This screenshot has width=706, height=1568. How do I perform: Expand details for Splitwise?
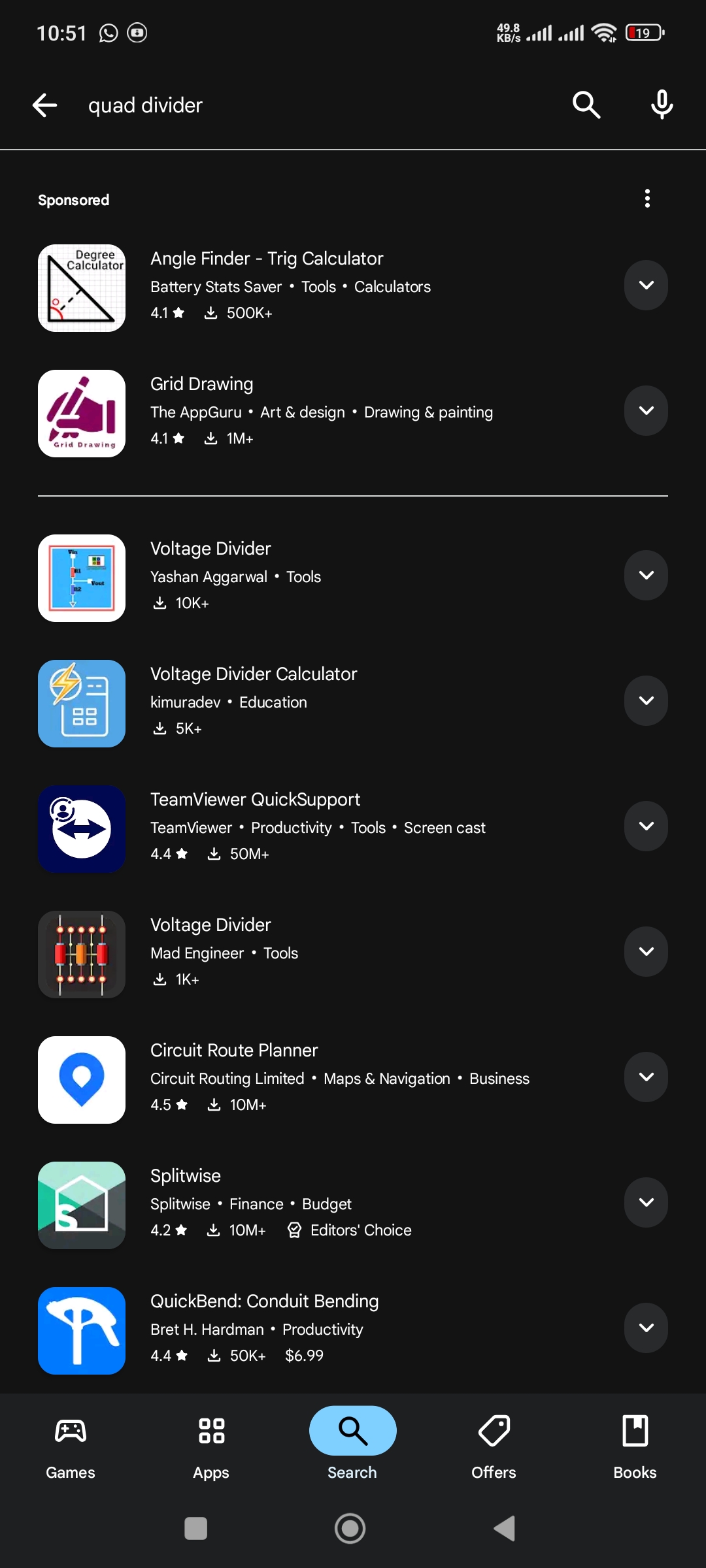(646, 1203)
